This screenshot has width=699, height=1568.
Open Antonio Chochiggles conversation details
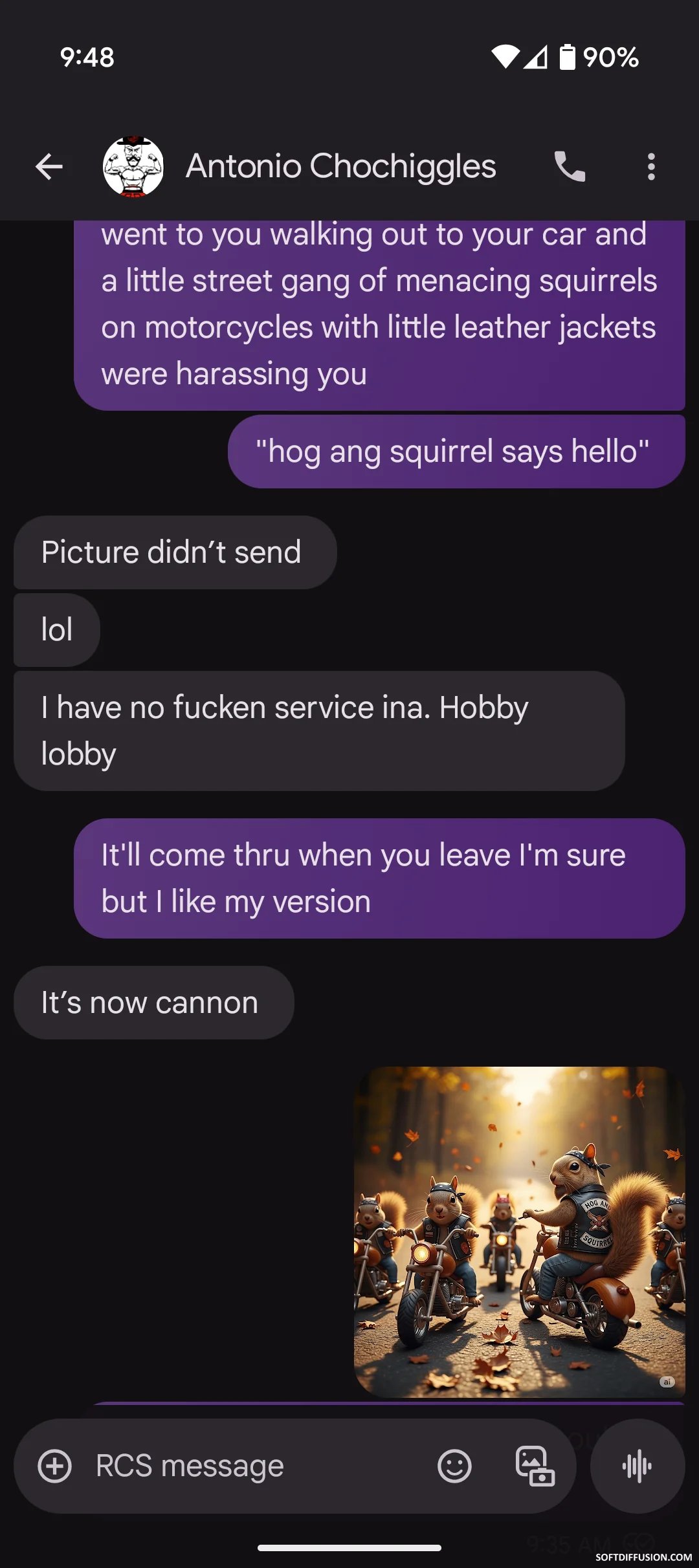341,166
